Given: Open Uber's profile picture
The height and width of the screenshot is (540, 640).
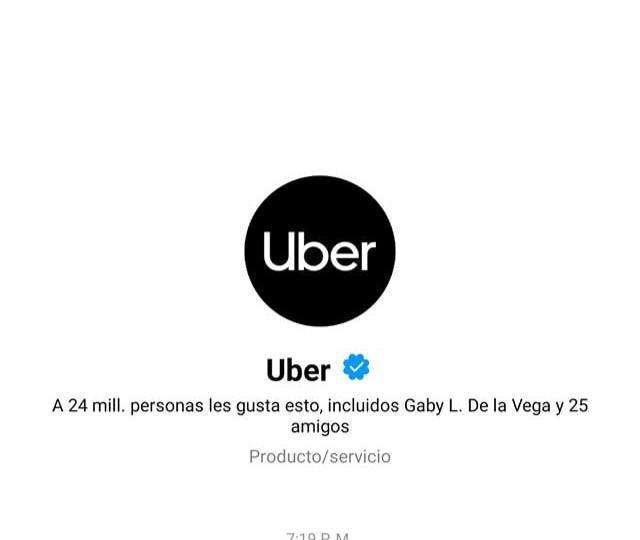Looking at the screenshot, I should pyautogui.click(x=320, y=251).
